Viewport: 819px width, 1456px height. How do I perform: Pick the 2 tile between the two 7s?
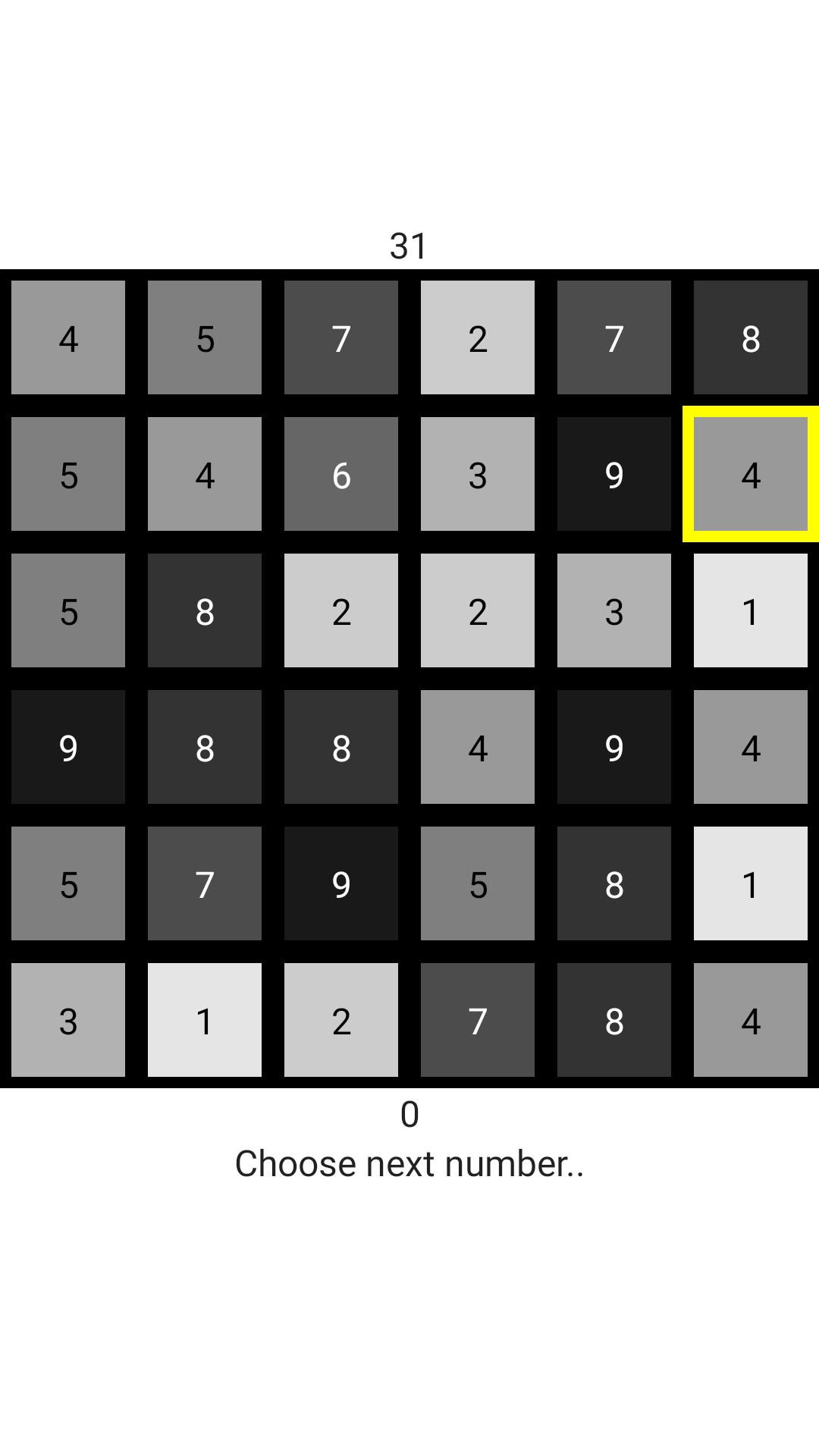[x=478, y=337]
